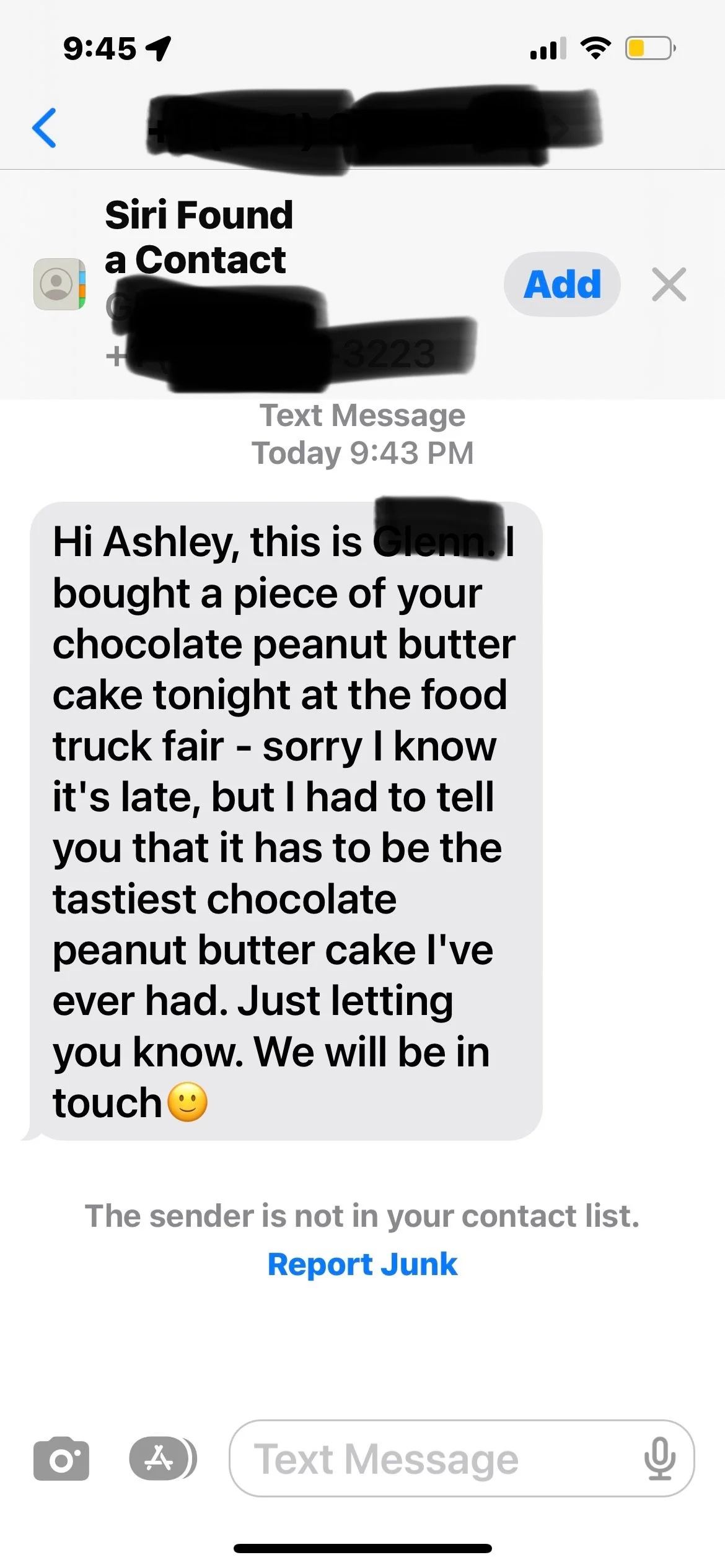Open the App Store apps drawer
Screen dimensions: 725x1568
(x=162, y=1459)
